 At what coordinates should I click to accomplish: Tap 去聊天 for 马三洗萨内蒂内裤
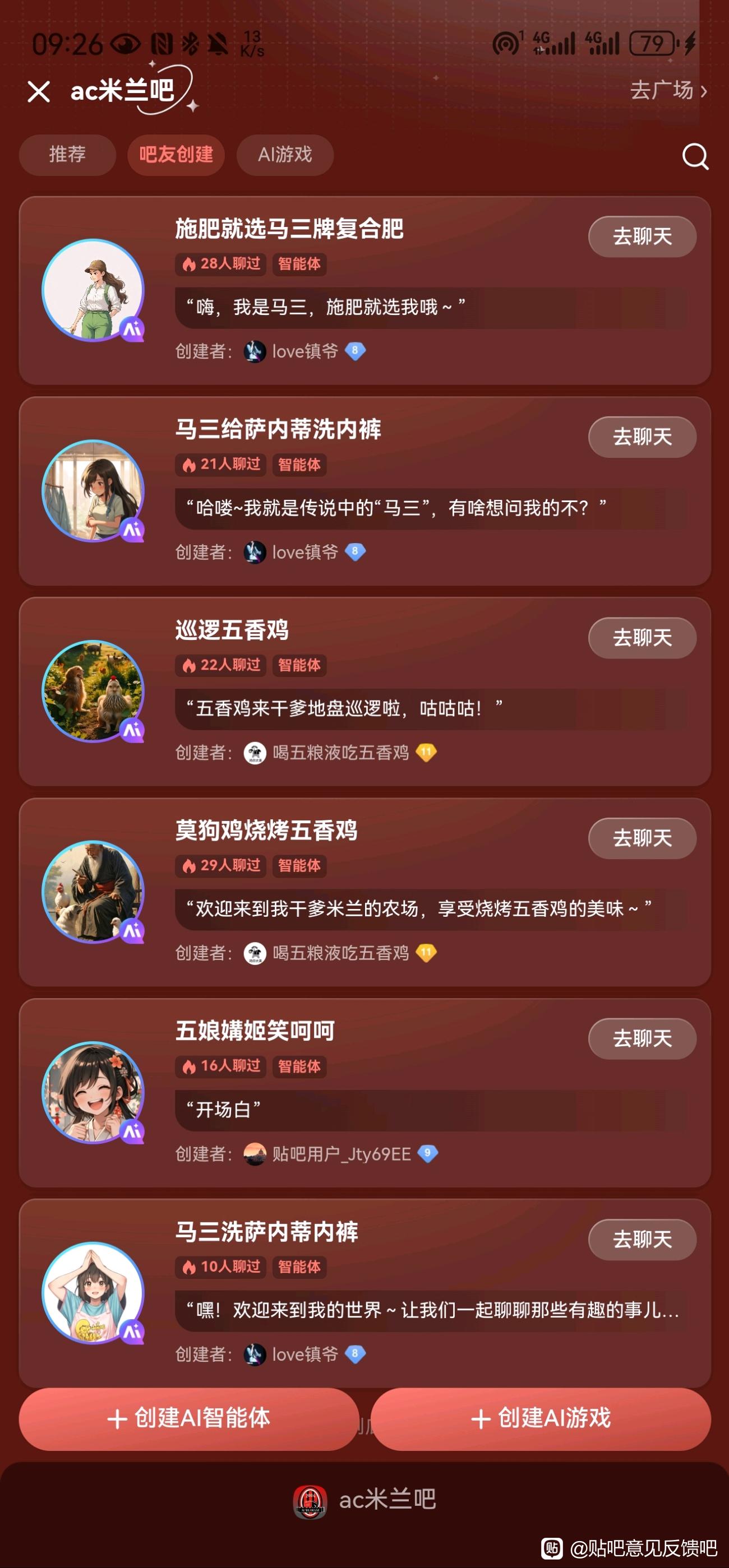[x=642, y=1239]
